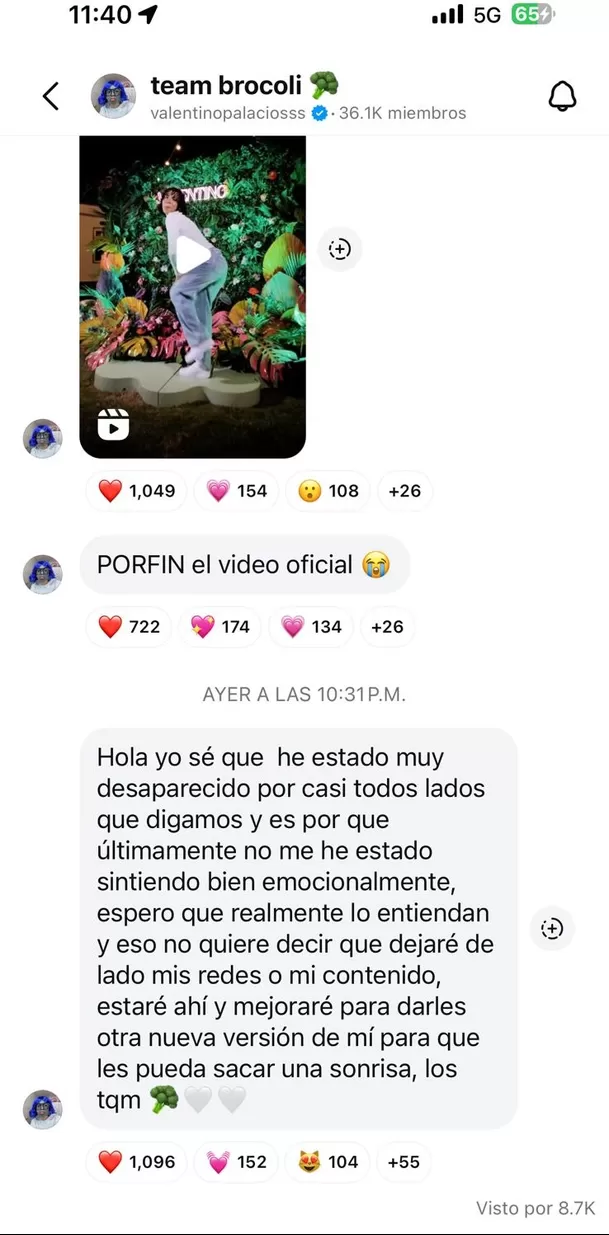Viewport: 609px width, 1235px height.
Task: Add a reaction to the "Hola yo sé" message
Action: 552,928
